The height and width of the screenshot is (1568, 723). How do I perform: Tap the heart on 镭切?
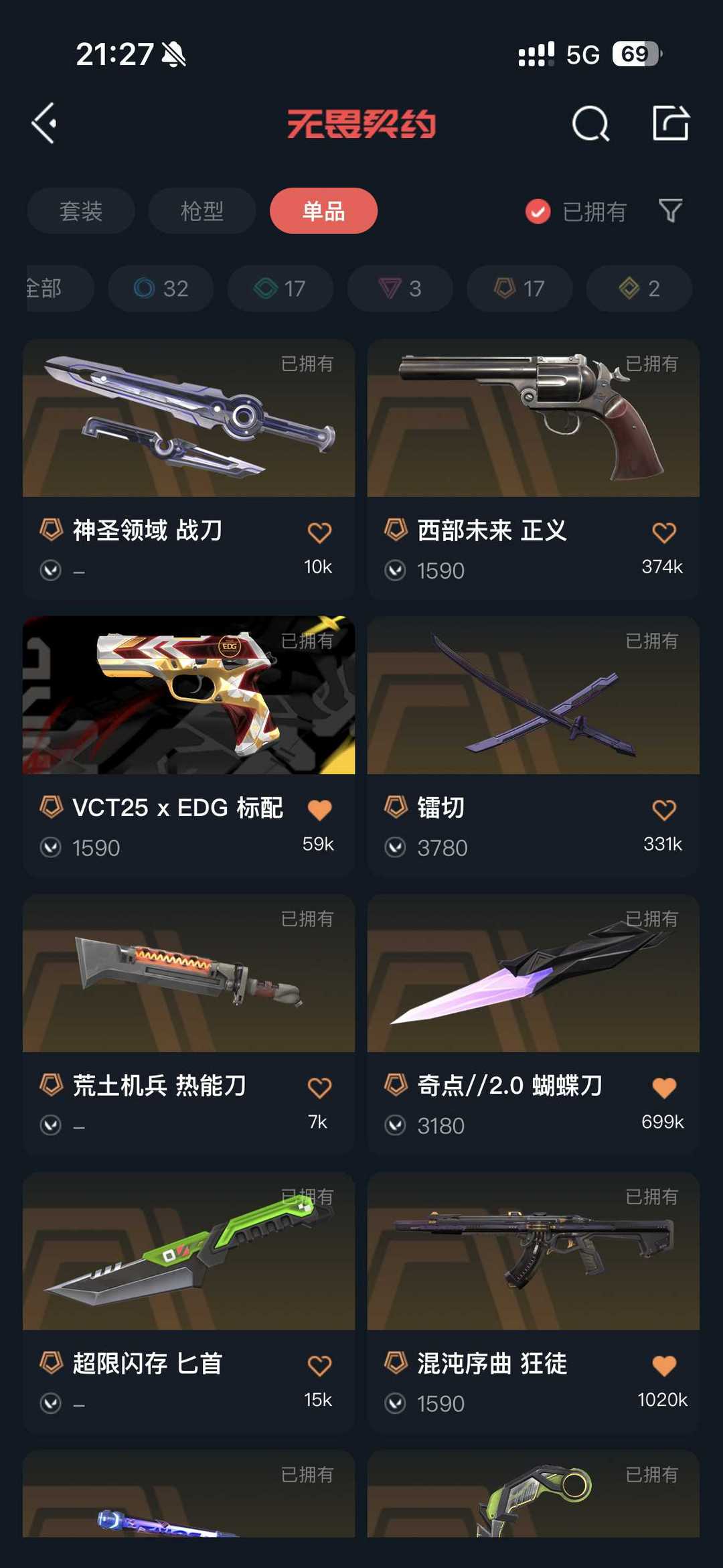[x=664, y=810]
